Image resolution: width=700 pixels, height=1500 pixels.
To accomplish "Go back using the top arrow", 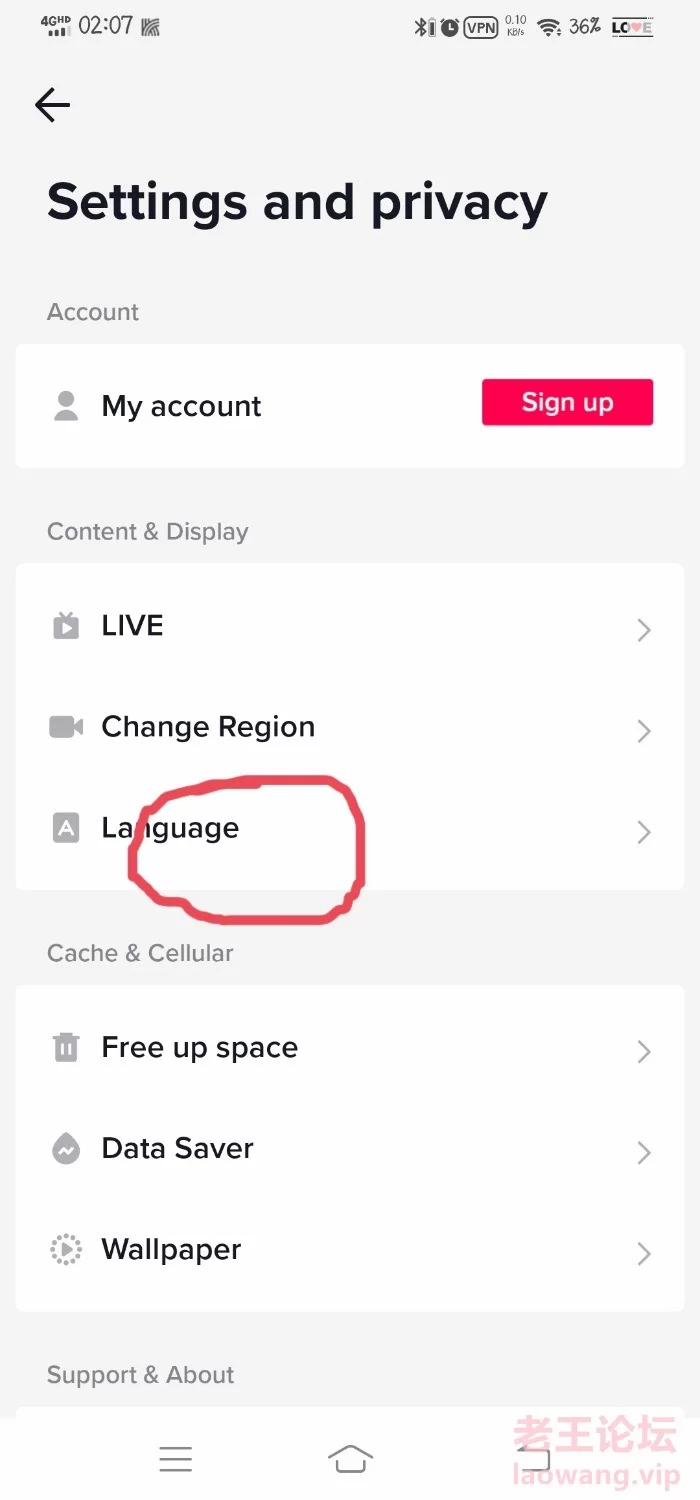I will pos(52,104).
